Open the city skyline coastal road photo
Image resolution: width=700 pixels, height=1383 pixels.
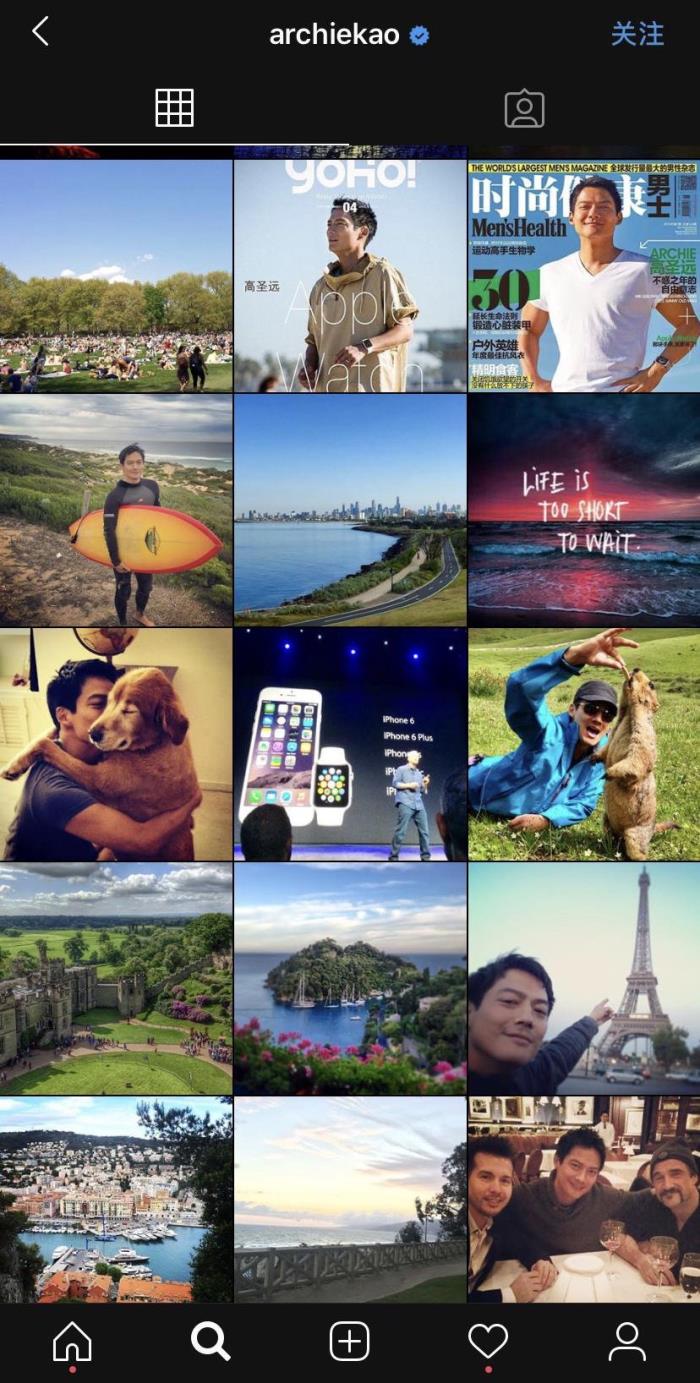[350, 510]
